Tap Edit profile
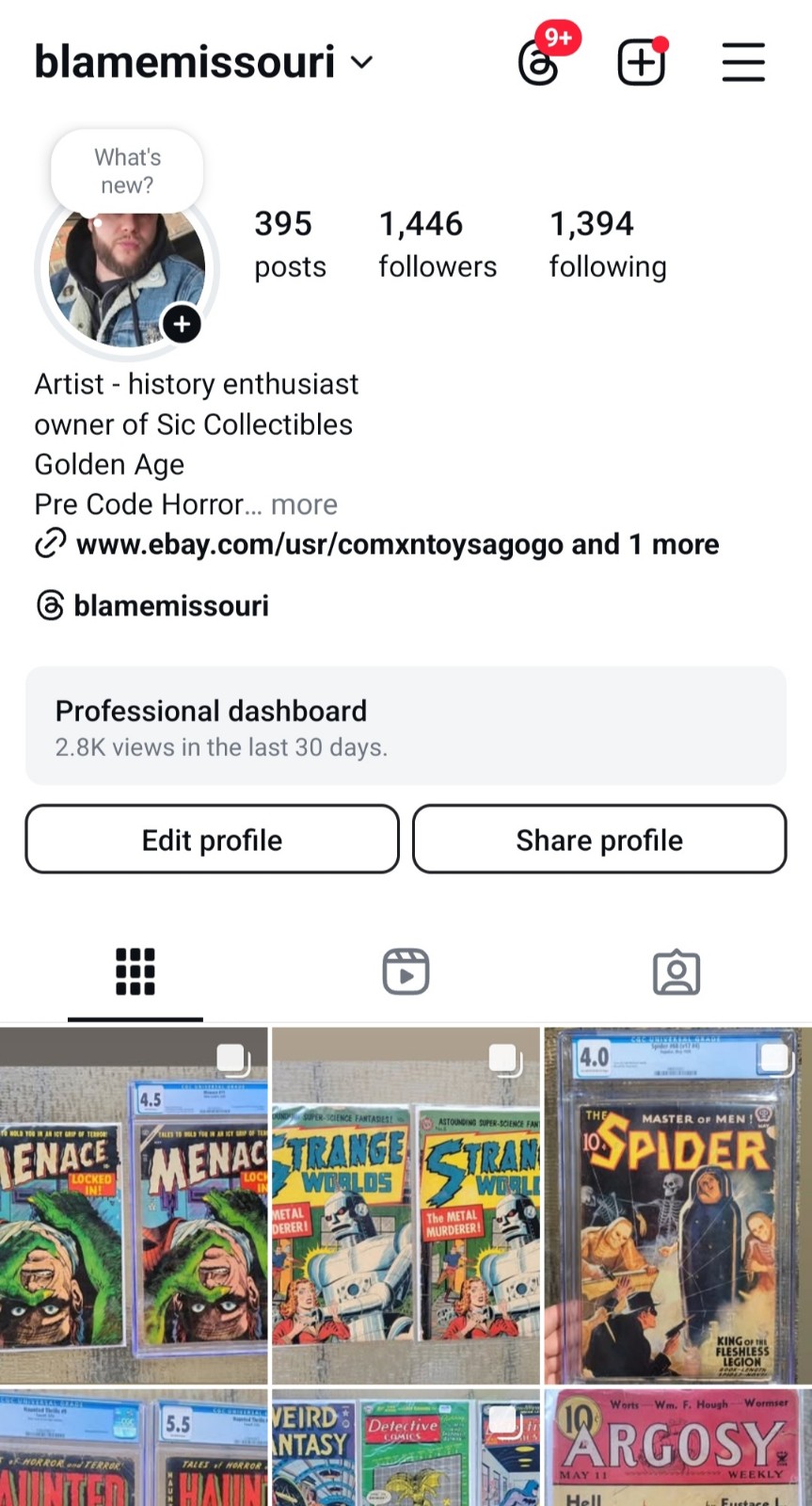 (213, 840)
